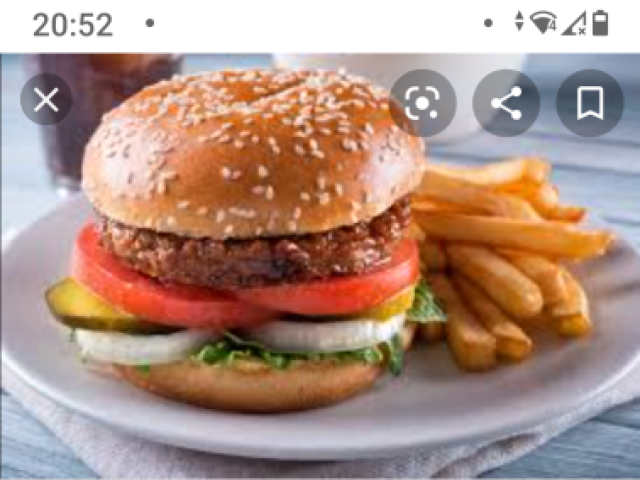Screen dimensions: 640x480
Task: Bookmark this image to collections
Action: point(590,103)
